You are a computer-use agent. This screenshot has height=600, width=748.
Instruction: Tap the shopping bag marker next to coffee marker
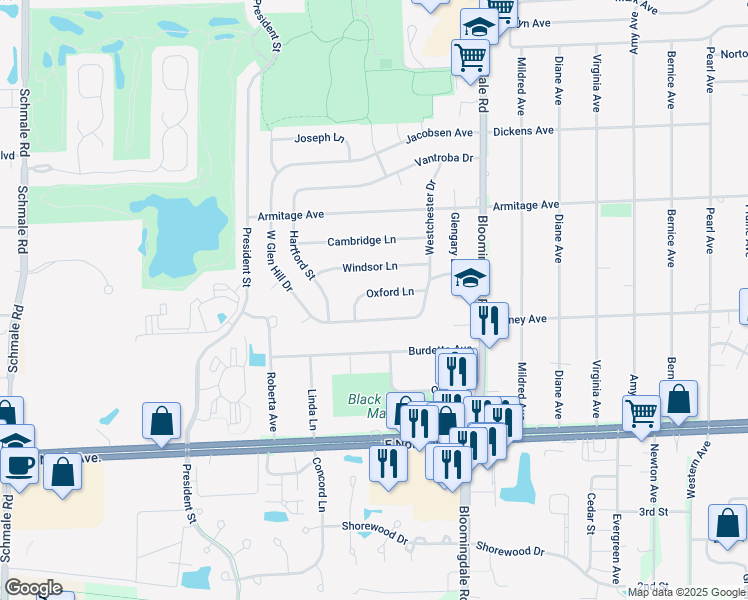(x=62, y=473)
